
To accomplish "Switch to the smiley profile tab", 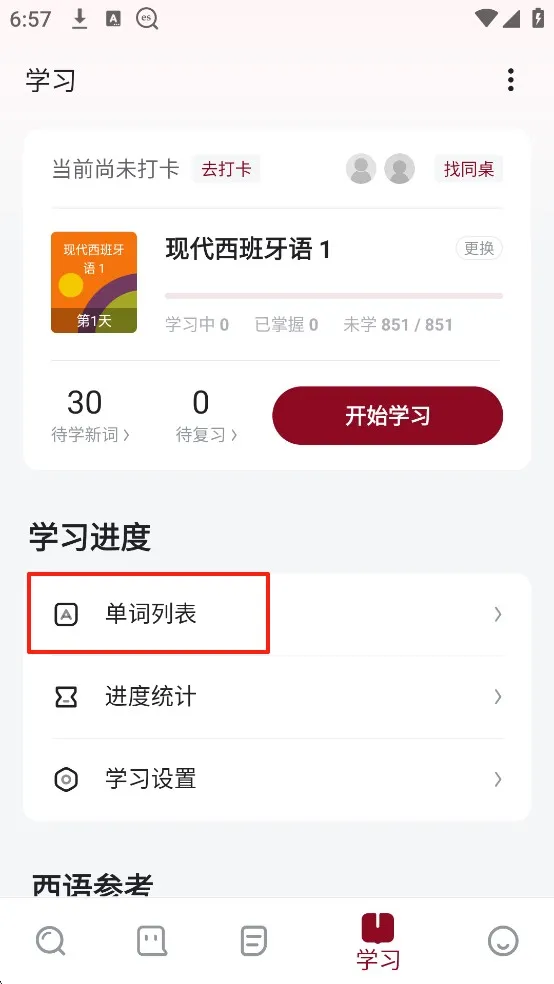I will click(503, 941).
